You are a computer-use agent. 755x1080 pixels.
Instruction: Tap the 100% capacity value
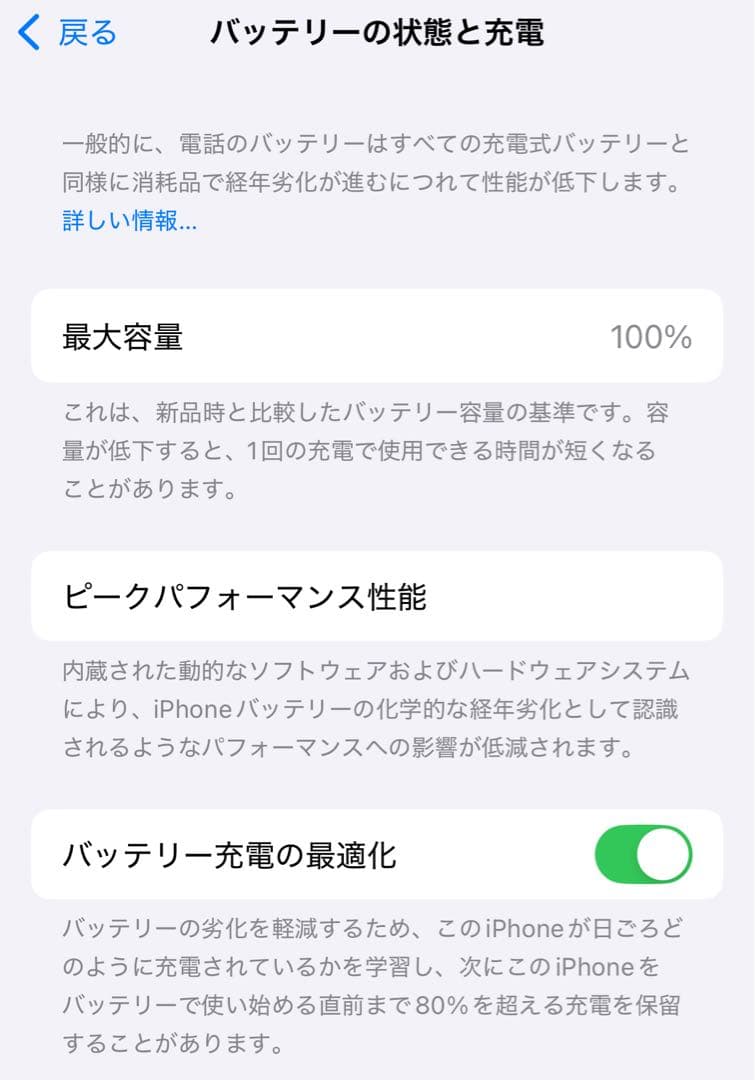[651, 336]
